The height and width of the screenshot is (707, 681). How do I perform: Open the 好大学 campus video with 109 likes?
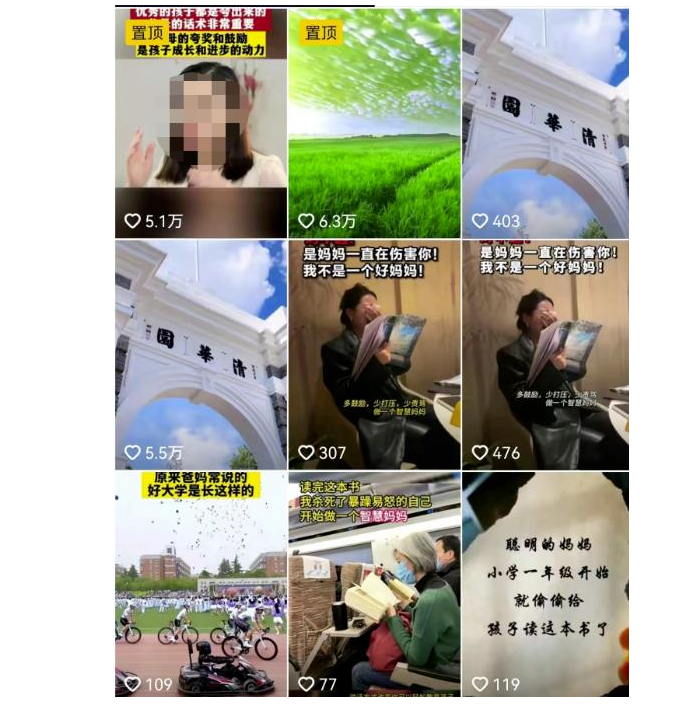[201, 585]
